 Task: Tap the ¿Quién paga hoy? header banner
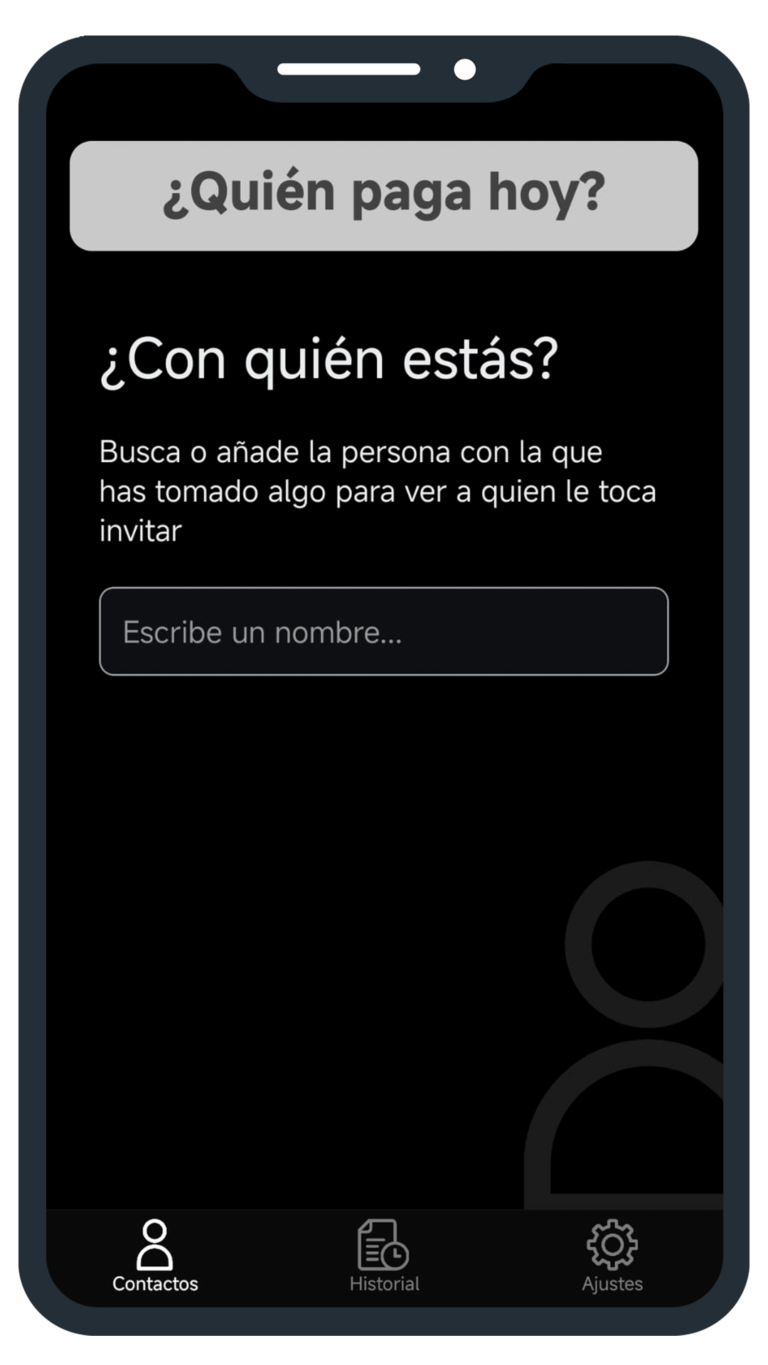click(384, 193)
